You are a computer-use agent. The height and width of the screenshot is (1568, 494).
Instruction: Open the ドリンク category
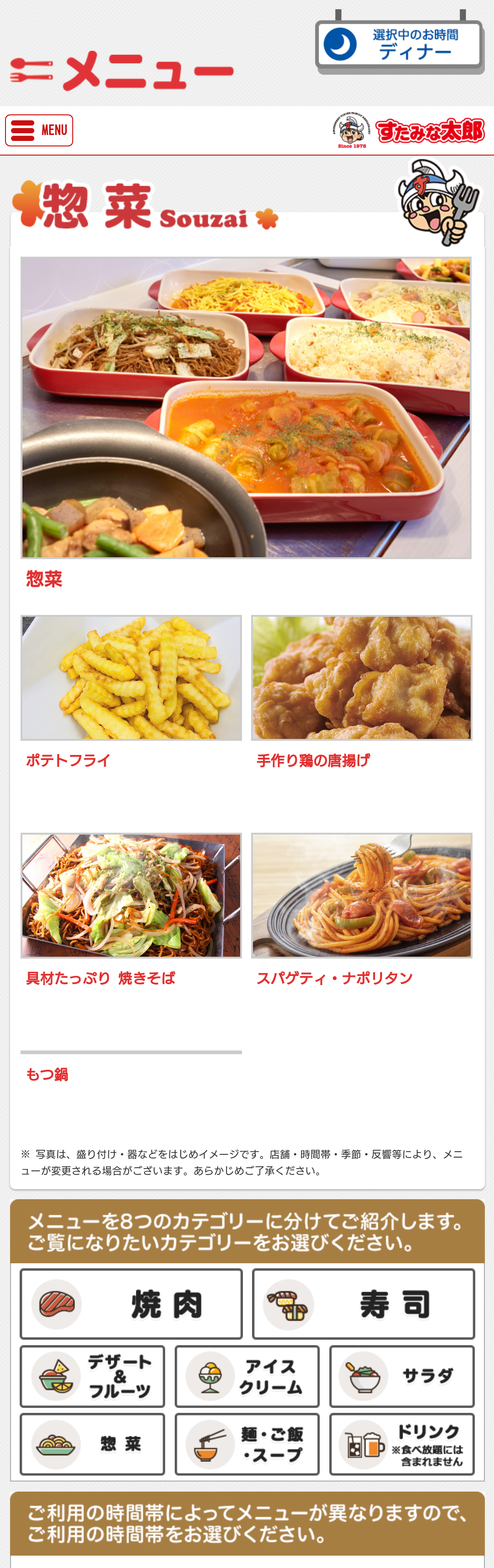(x=402, y=1443)
